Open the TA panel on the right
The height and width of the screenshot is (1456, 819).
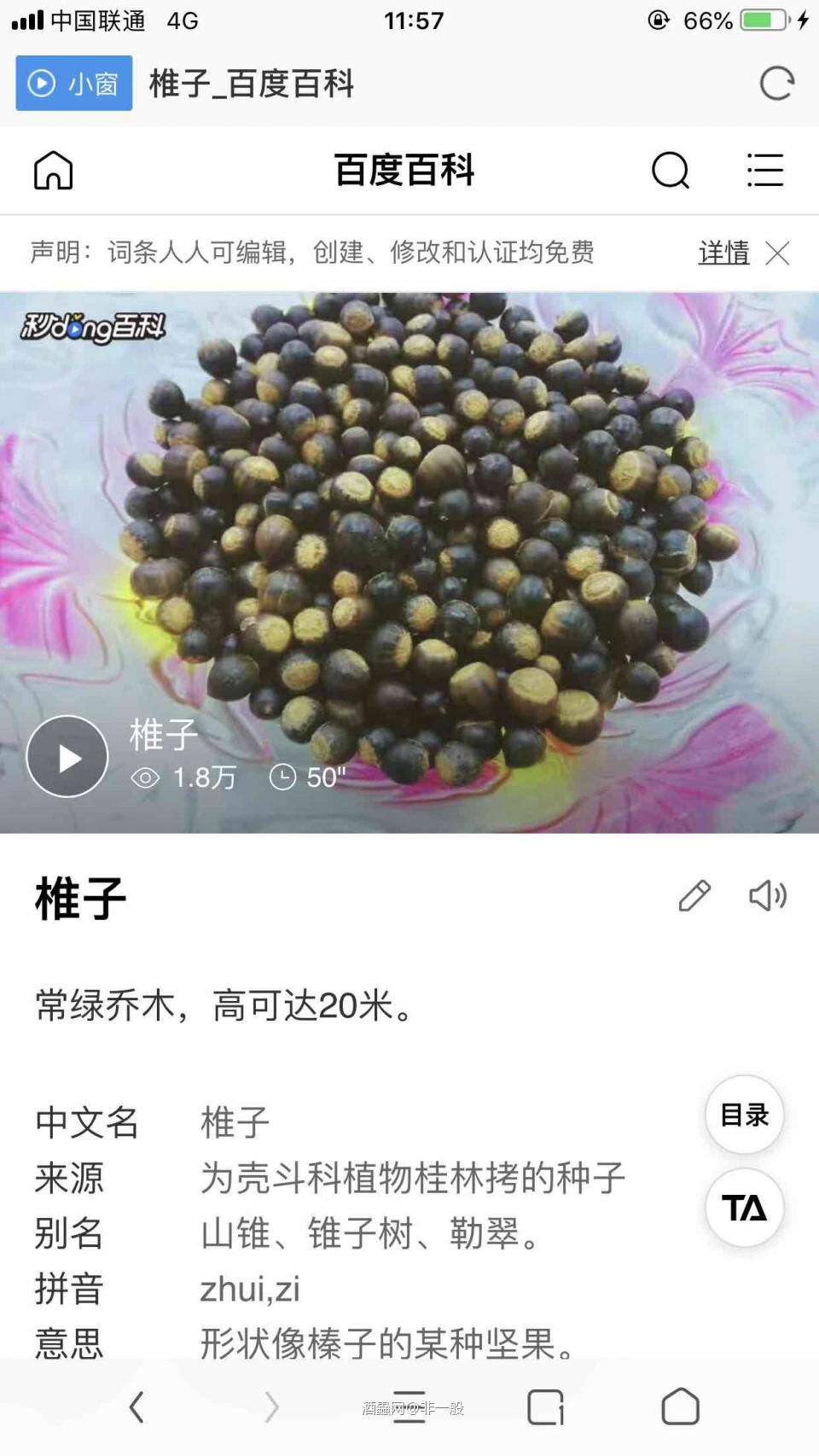pyautogui.click(x=744, y=1208)
